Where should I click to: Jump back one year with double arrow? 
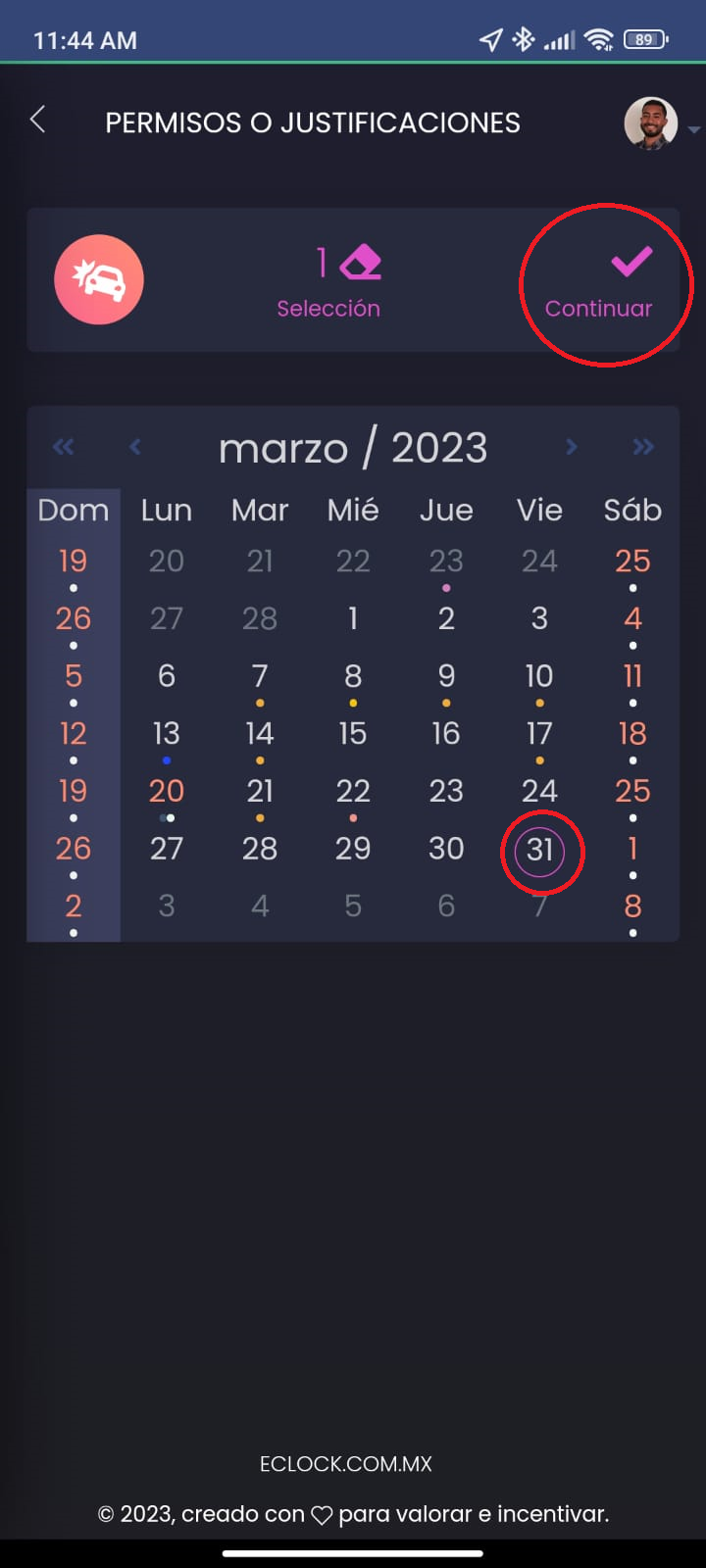point(64,447)
